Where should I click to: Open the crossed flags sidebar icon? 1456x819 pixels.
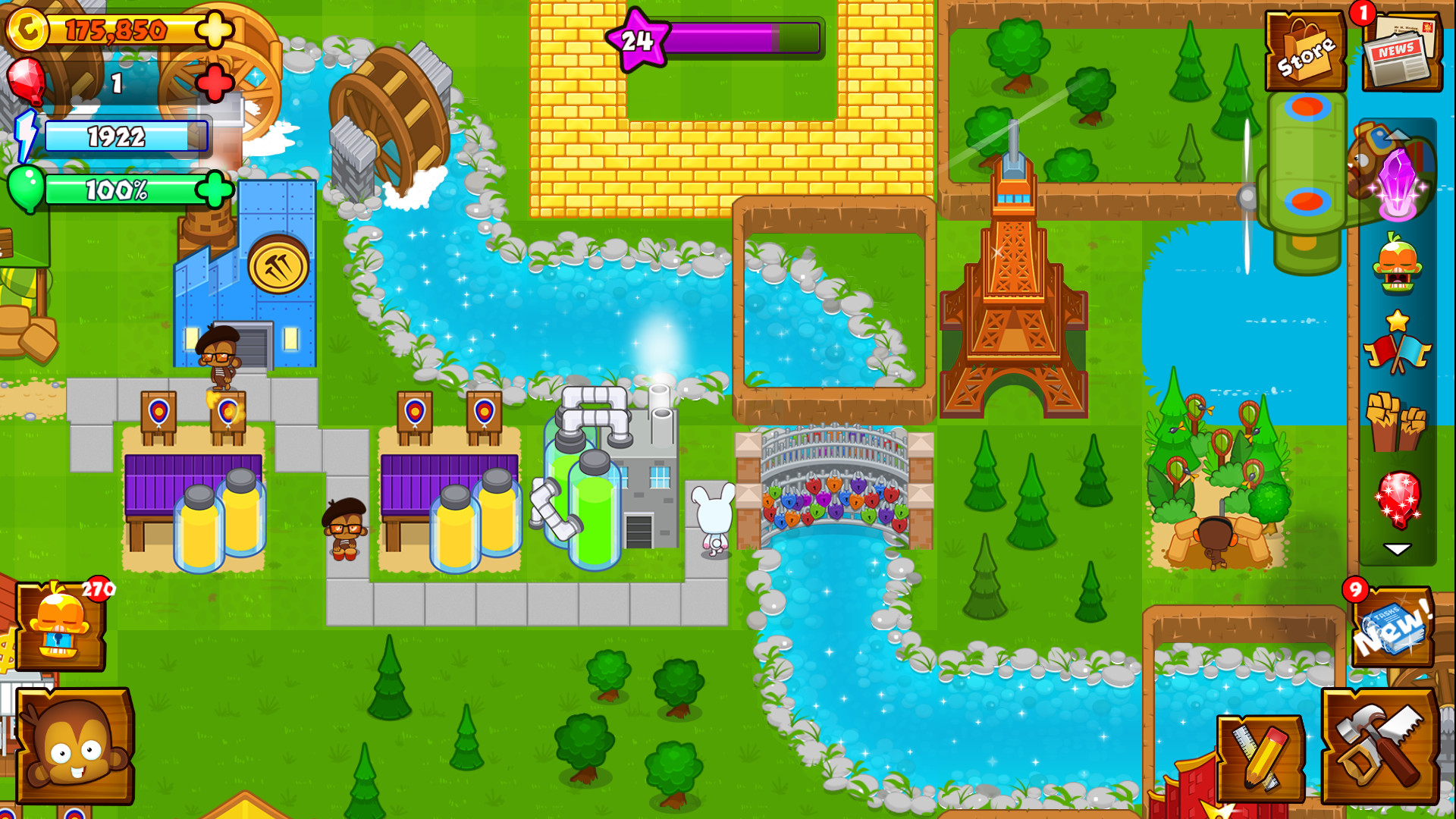tap(1397, 344)
